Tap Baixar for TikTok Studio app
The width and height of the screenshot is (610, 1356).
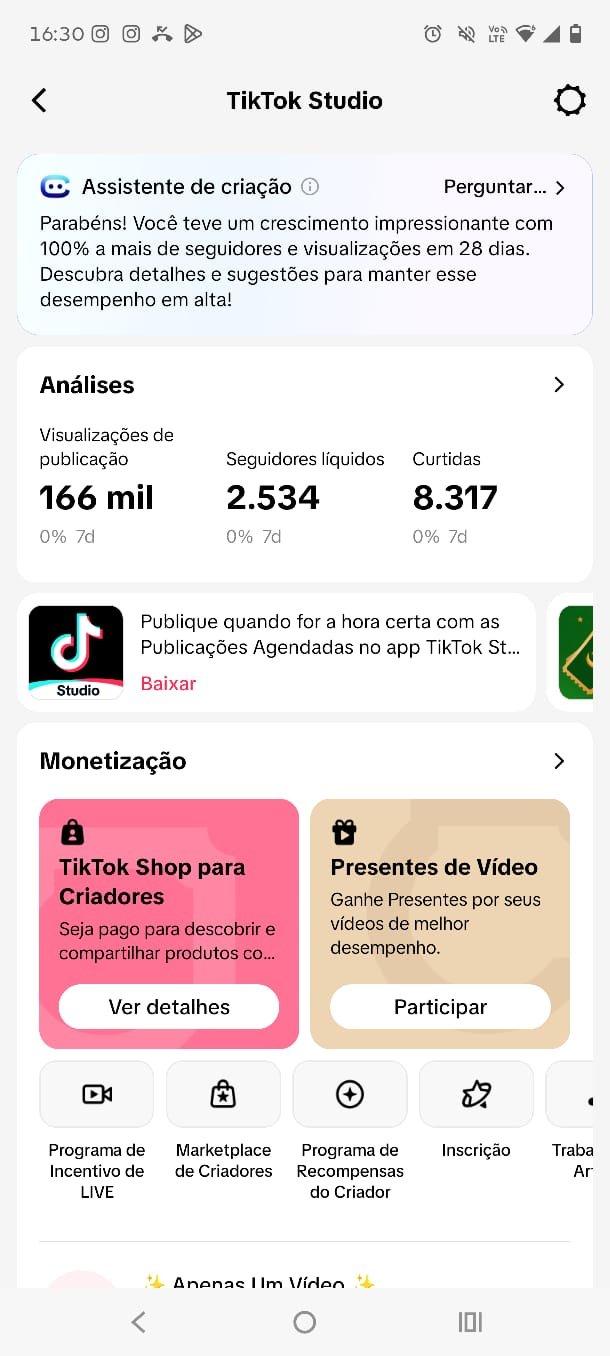click(168, 684)
